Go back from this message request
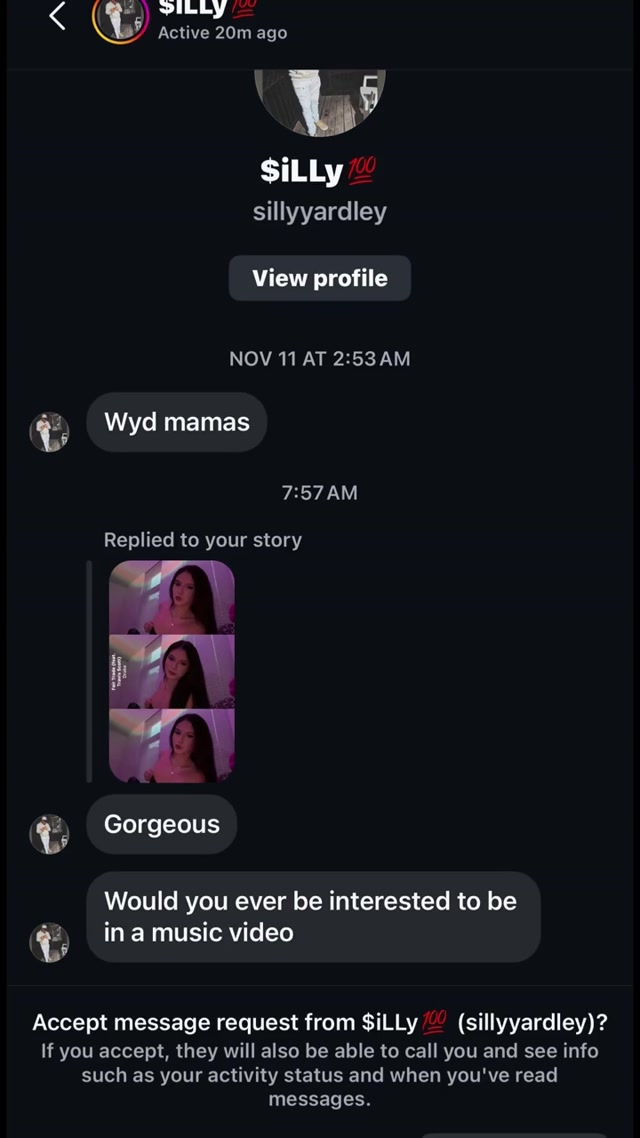 57,16
